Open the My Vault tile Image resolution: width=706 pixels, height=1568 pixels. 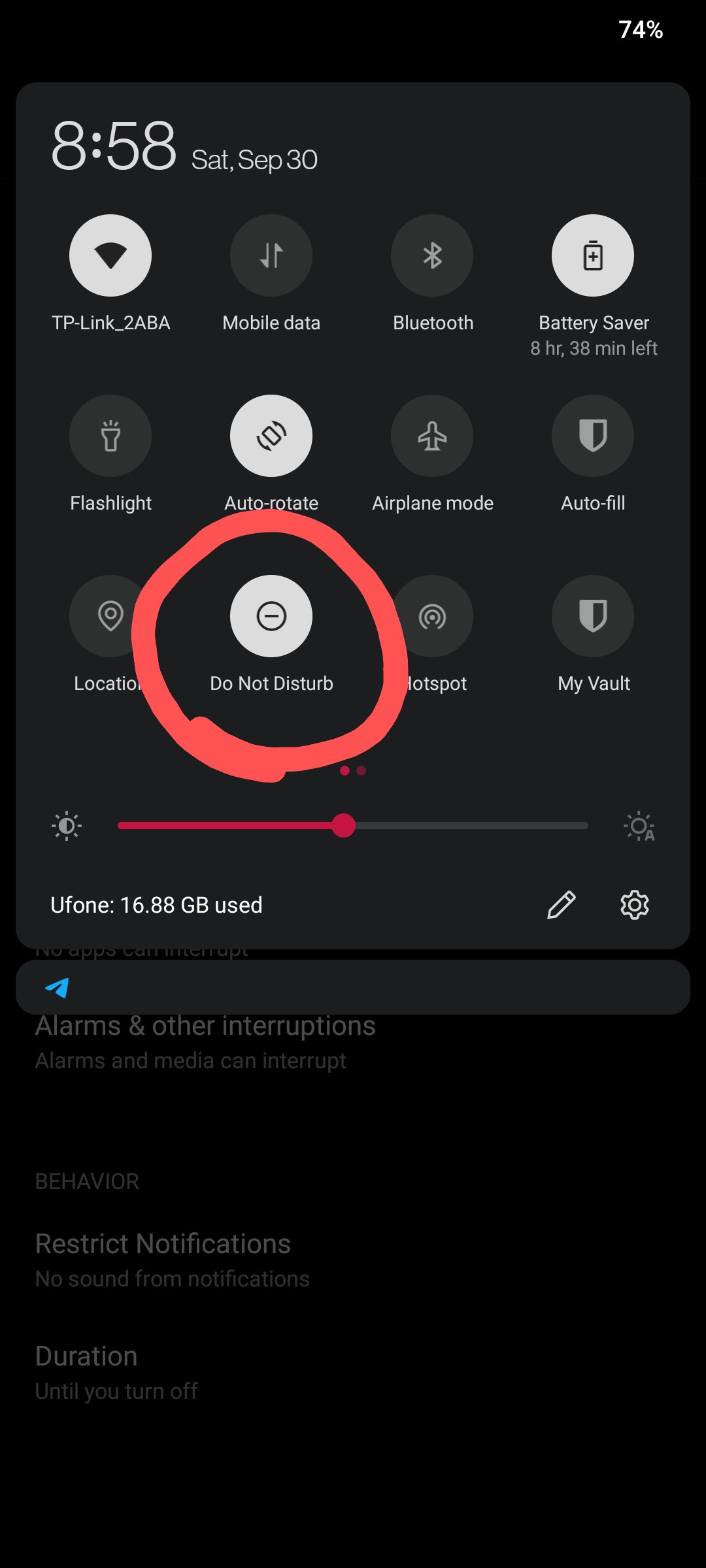tap(593, 616)
